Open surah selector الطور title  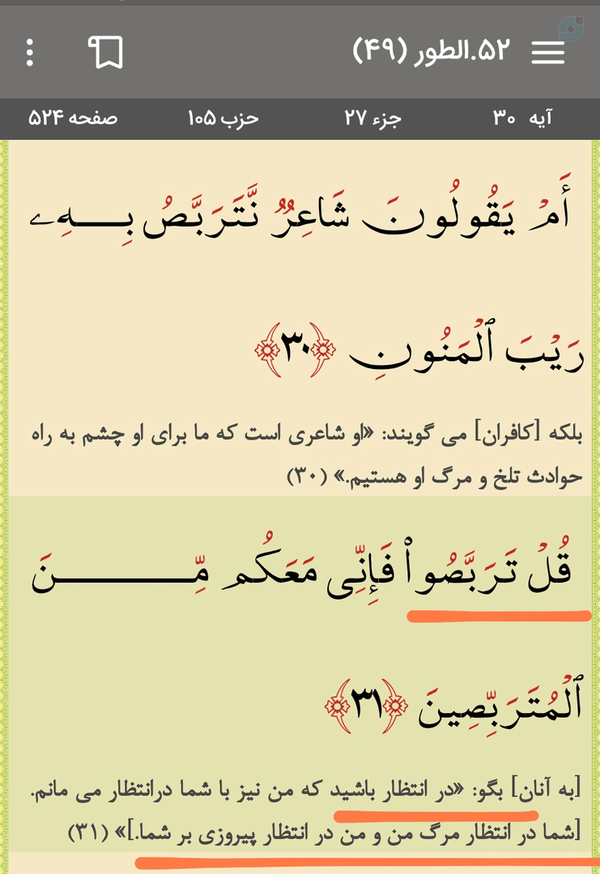click(432, 51)
